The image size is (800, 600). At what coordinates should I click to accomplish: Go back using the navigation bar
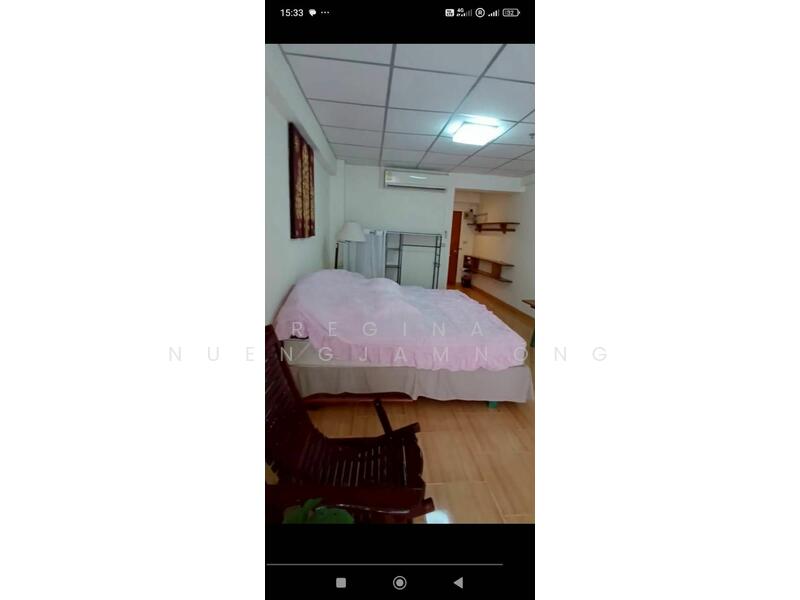click(458, 583)
